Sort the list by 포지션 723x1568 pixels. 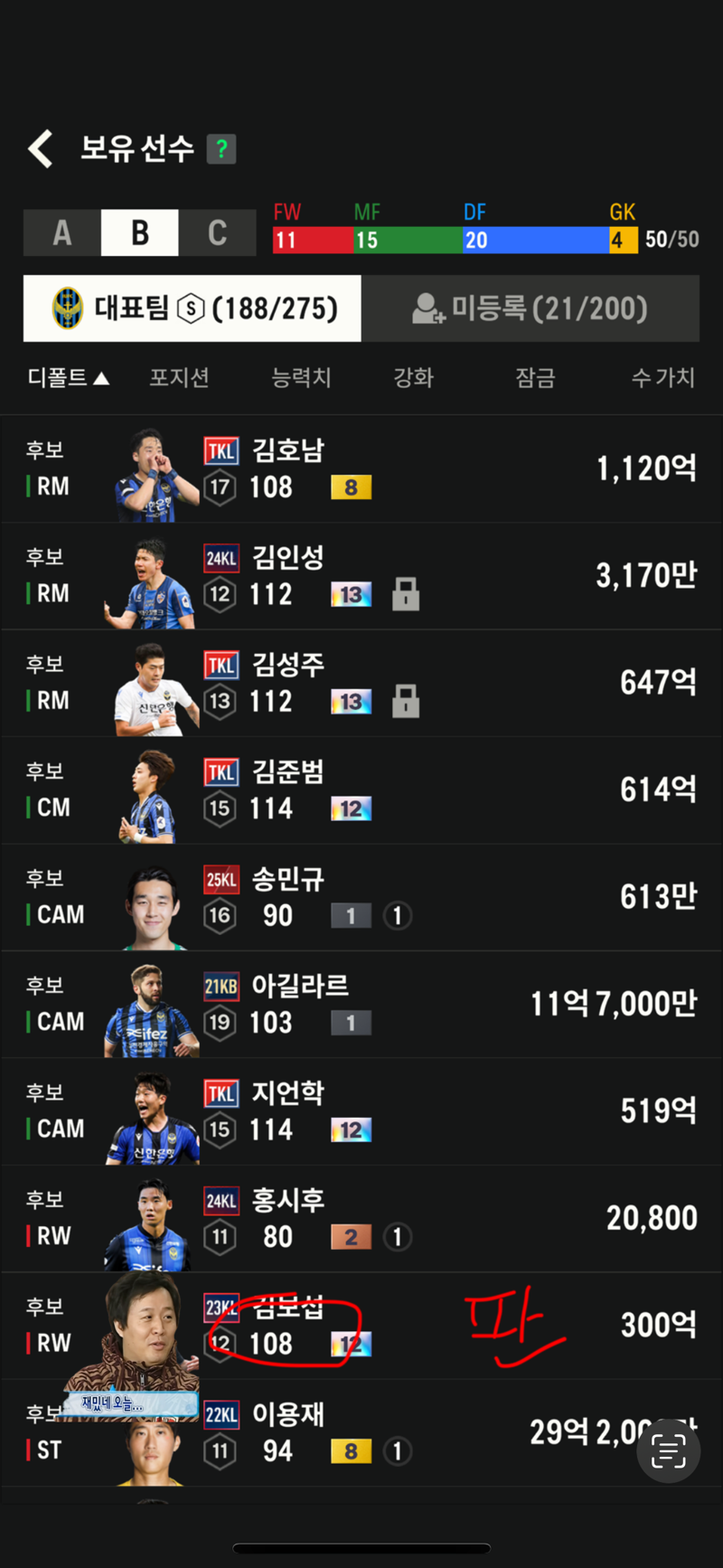179,378
